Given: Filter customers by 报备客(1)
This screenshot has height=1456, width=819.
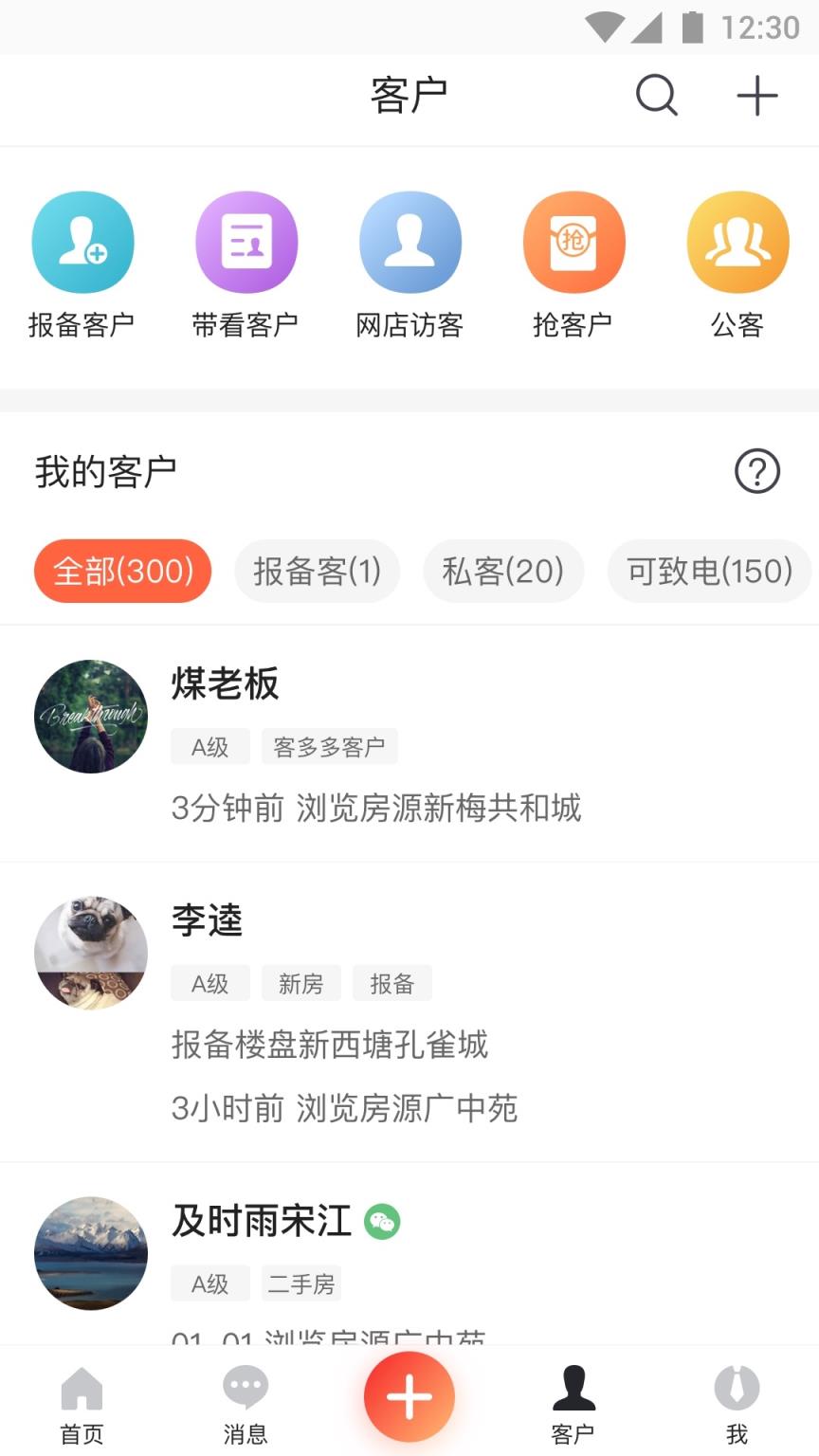Looking at the screenshot, I should click(317, 571).
